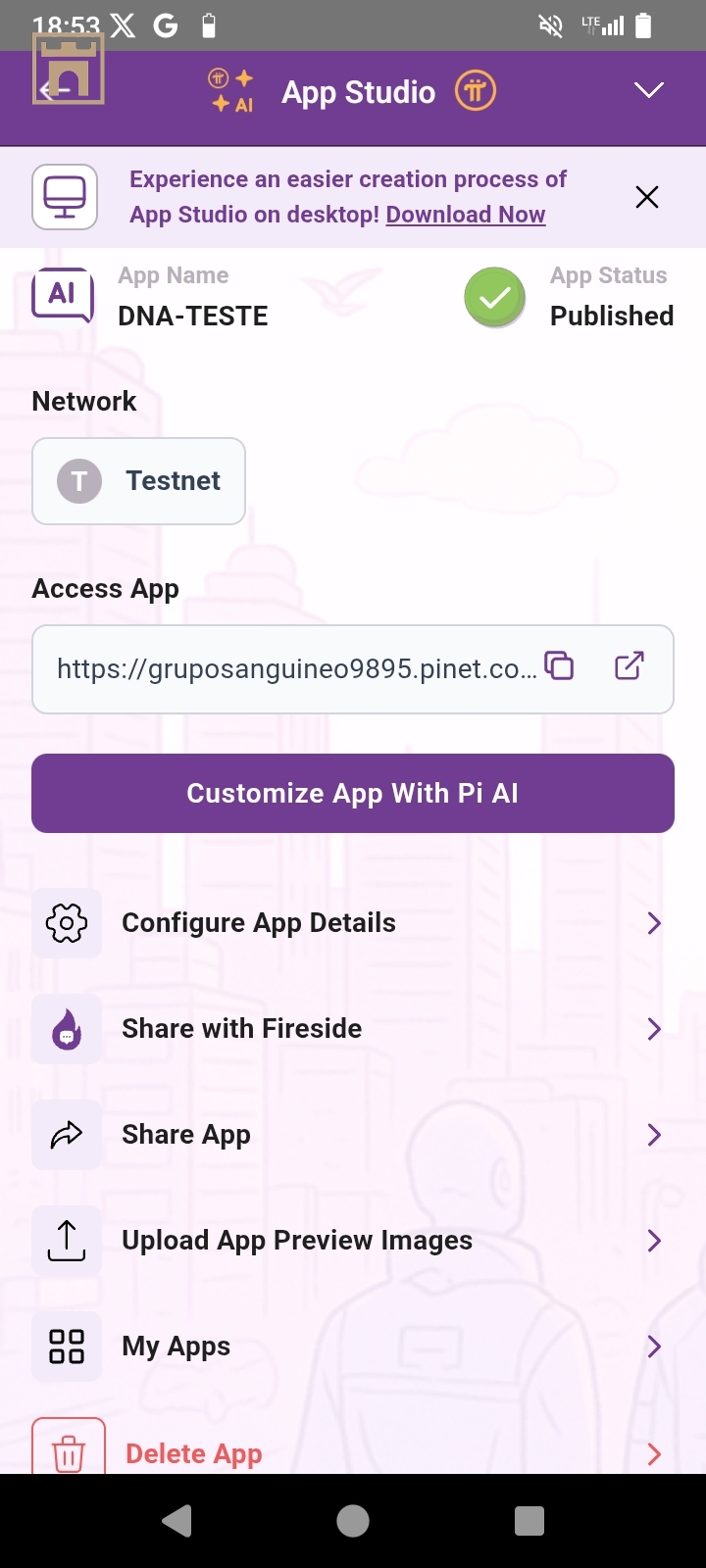Open Share with Fireside
706x1568 pixels.
353,1029
